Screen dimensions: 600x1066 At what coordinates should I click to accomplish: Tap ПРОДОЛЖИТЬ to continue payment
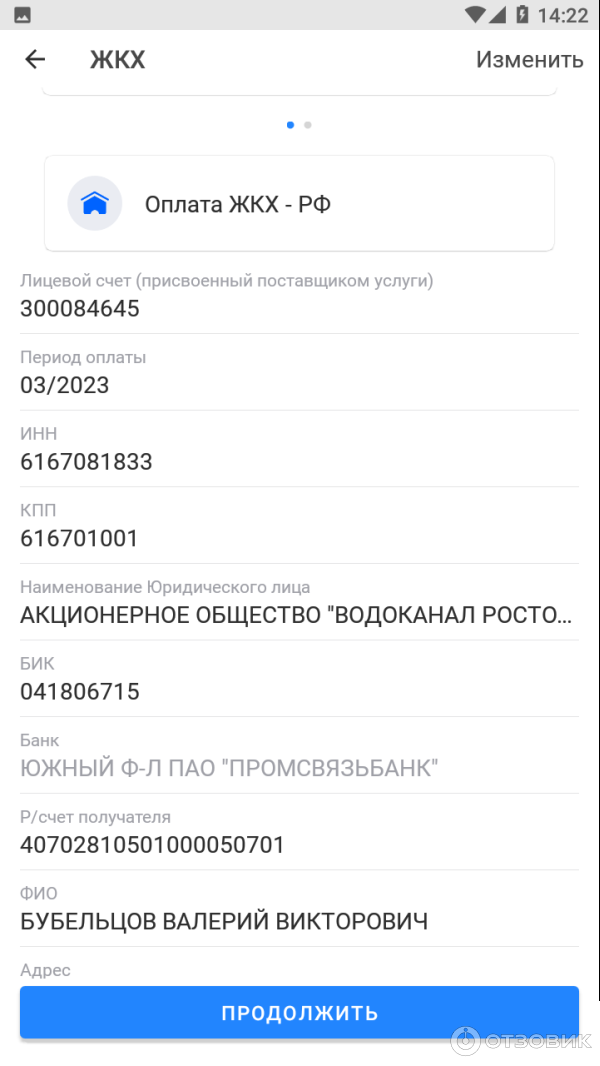point(299,1012)
